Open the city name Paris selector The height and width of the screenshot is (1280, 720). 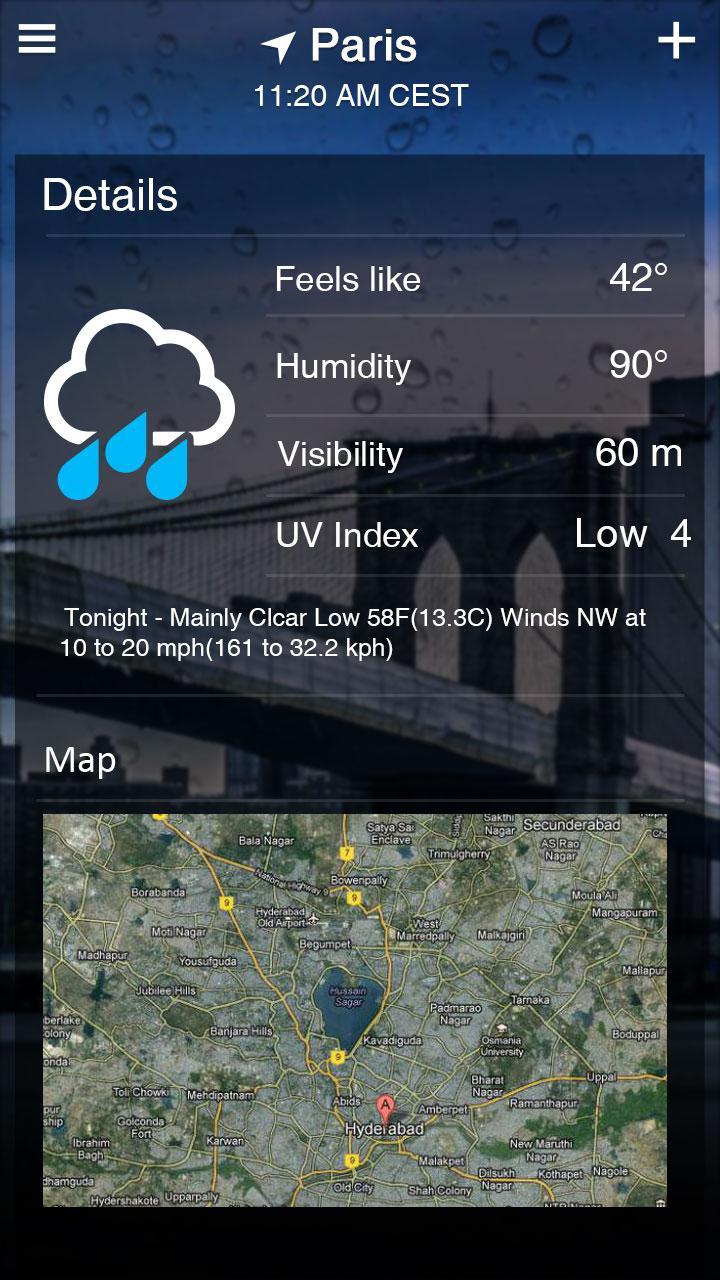pyautogui.click(x=363, y=45)
